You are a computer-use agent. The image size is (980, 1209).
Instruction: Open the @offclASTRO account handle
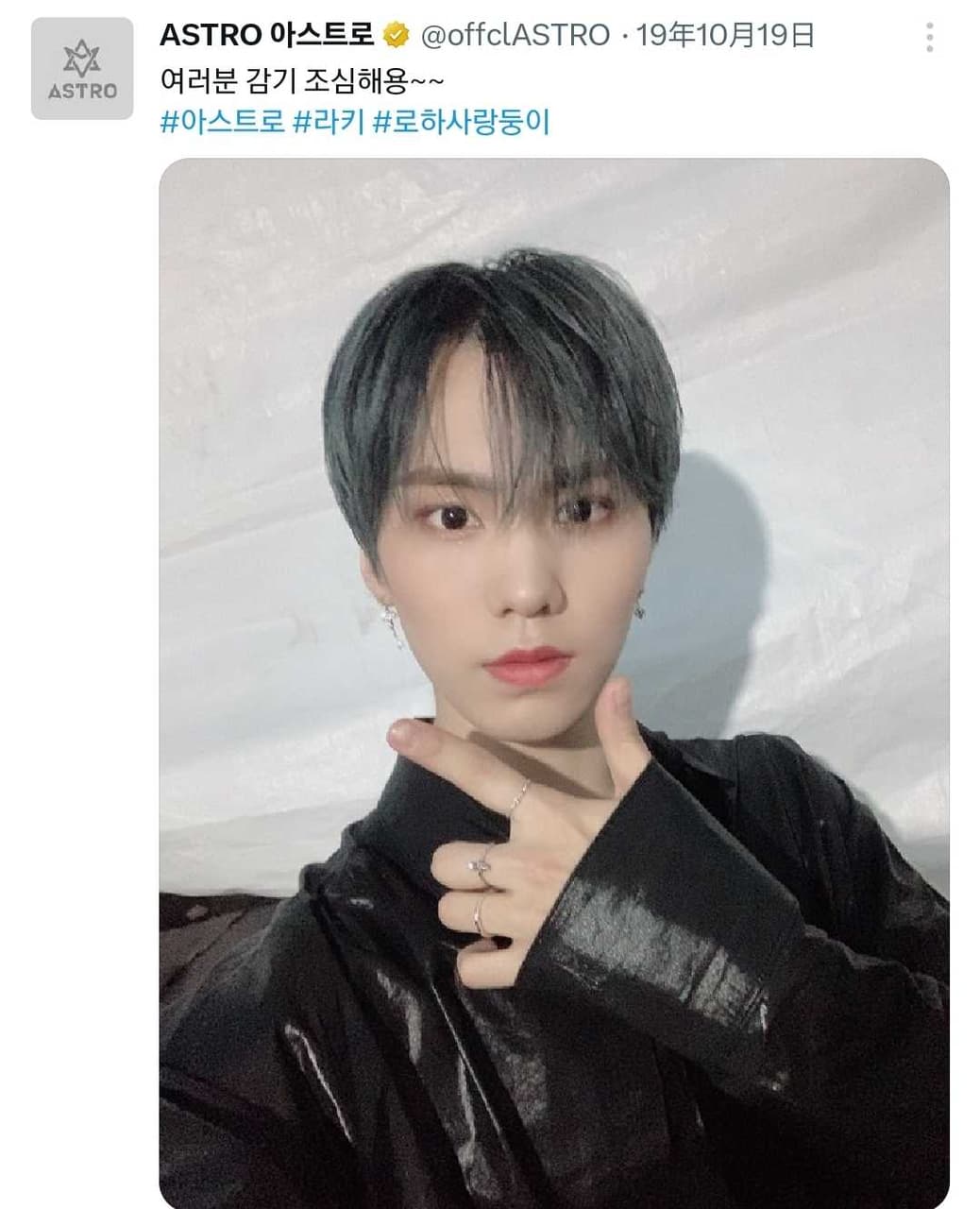click(x=515, y=36)
